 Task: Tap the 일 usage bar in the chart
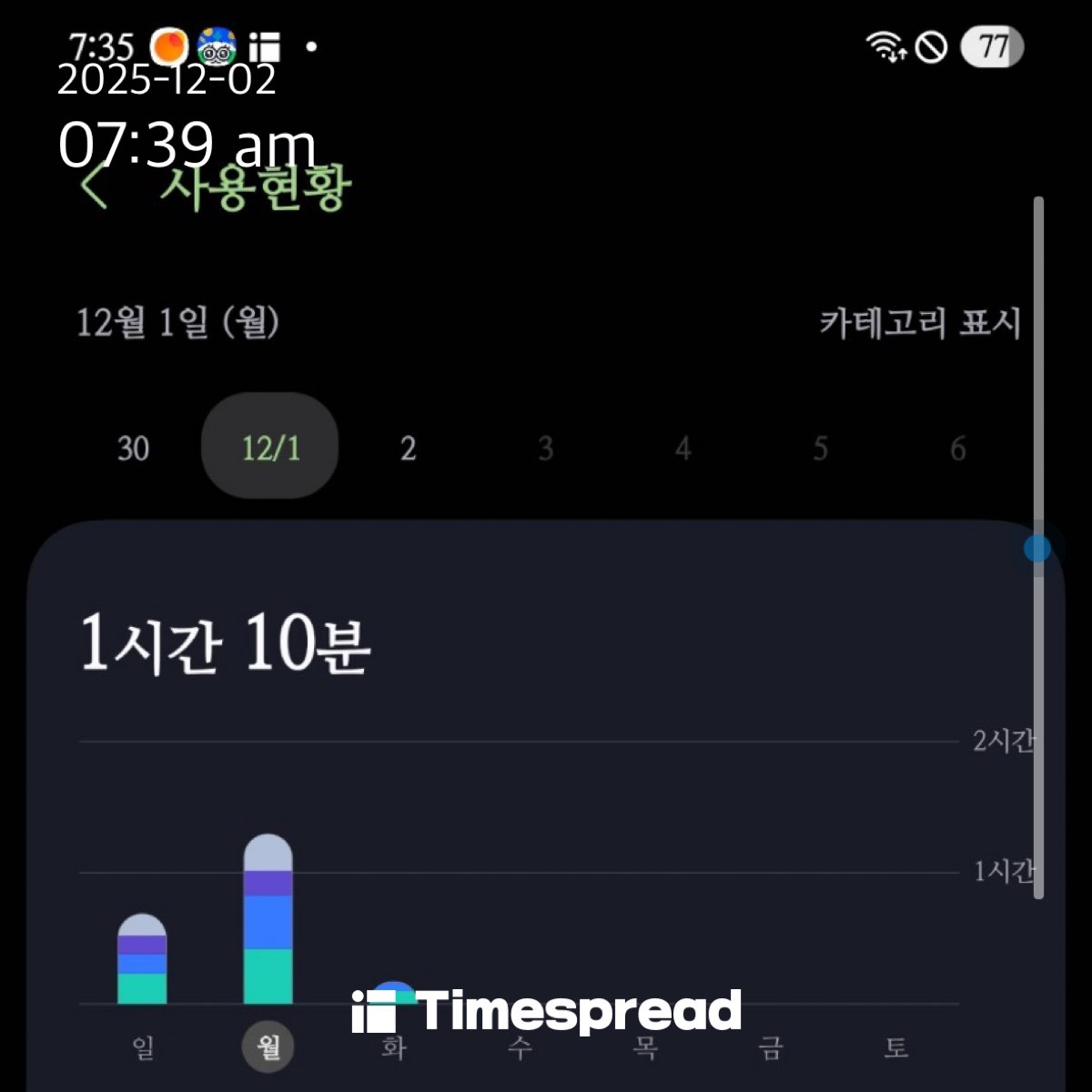pyautogui.click(x=142, y=960)
